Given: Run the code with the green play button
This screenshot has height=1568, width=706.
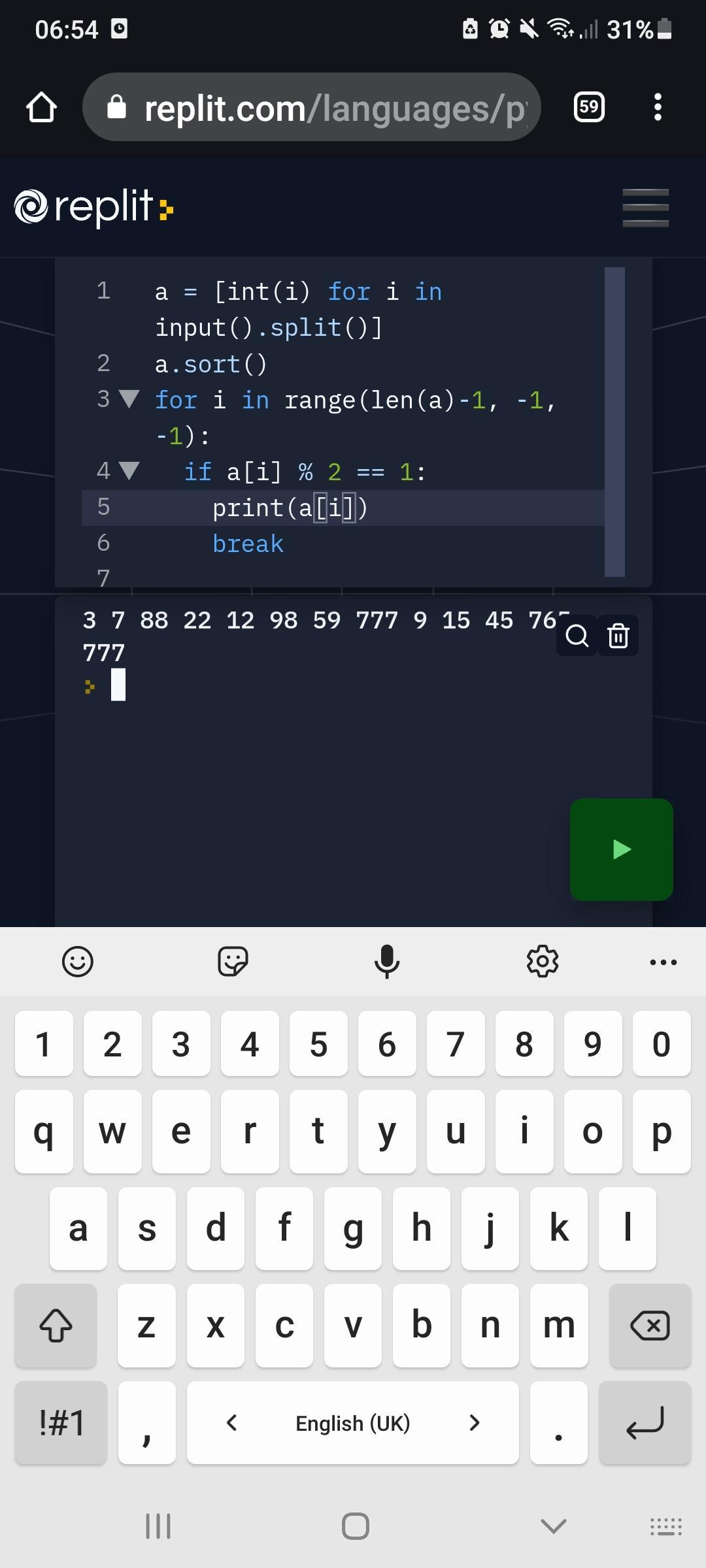Looking at the screenshot, I should pyautogui.click(x=621, y=849).
